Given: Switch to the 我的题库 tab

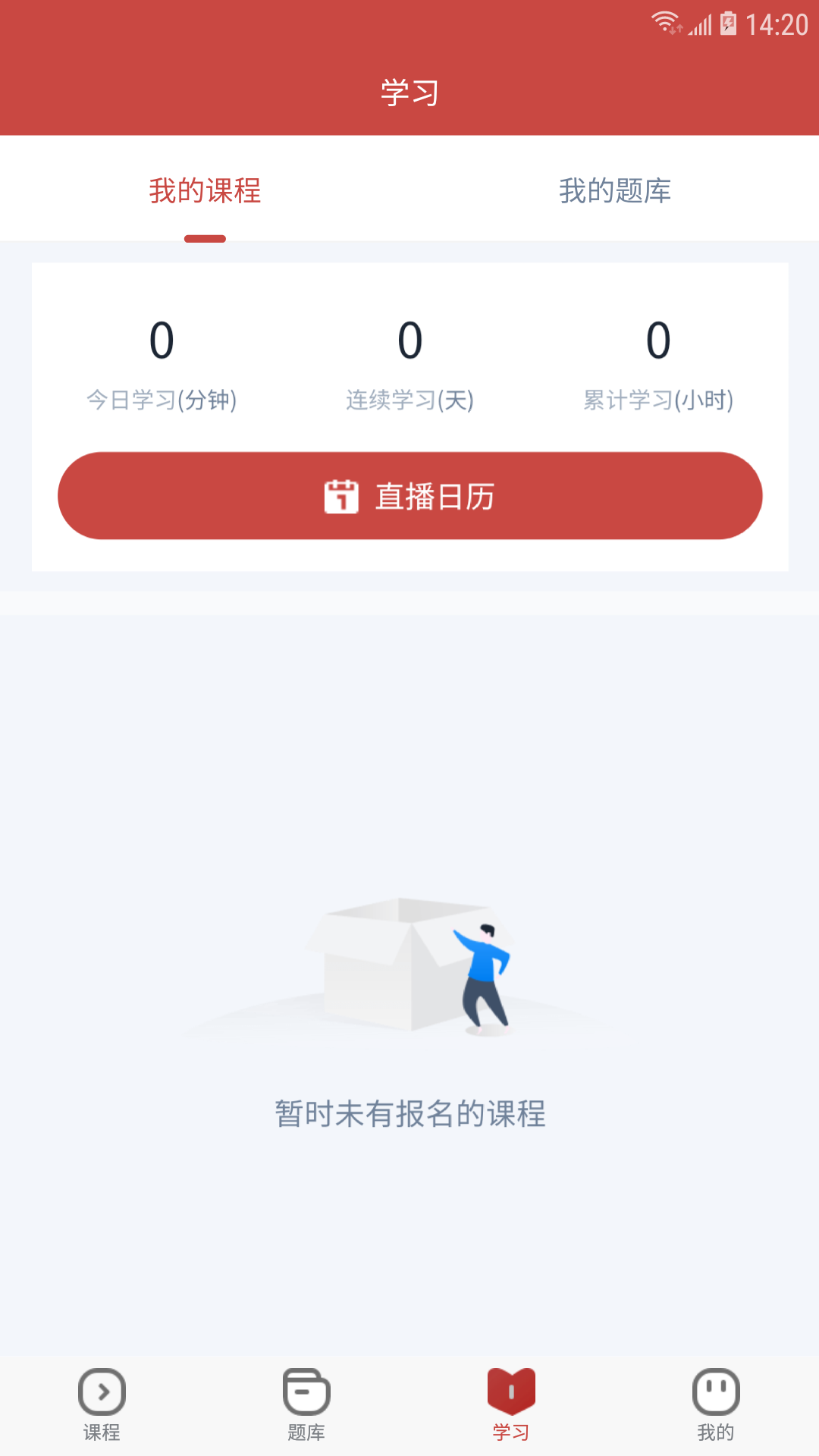Looking at the screenshot, I should (x=614, y=190).
